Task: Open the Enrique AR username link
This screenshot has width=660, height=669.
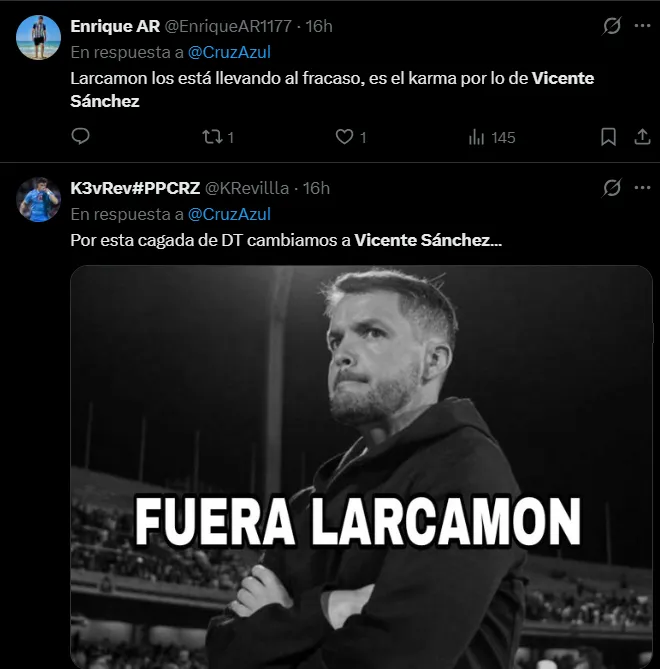Action: (115, 26)
